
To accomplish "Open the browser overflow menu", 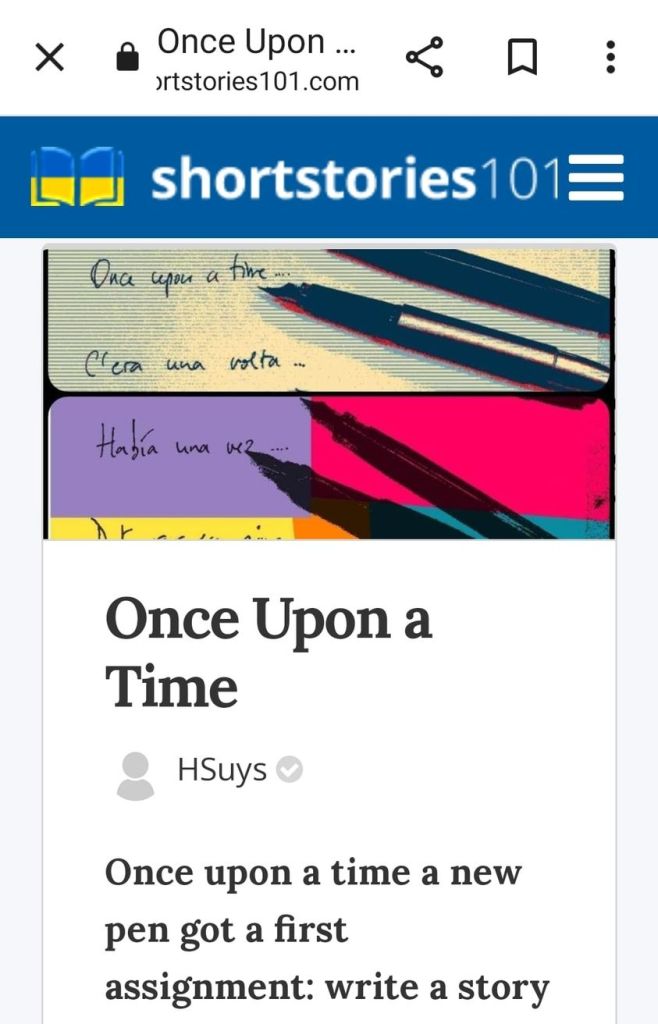I will point(610,58).
